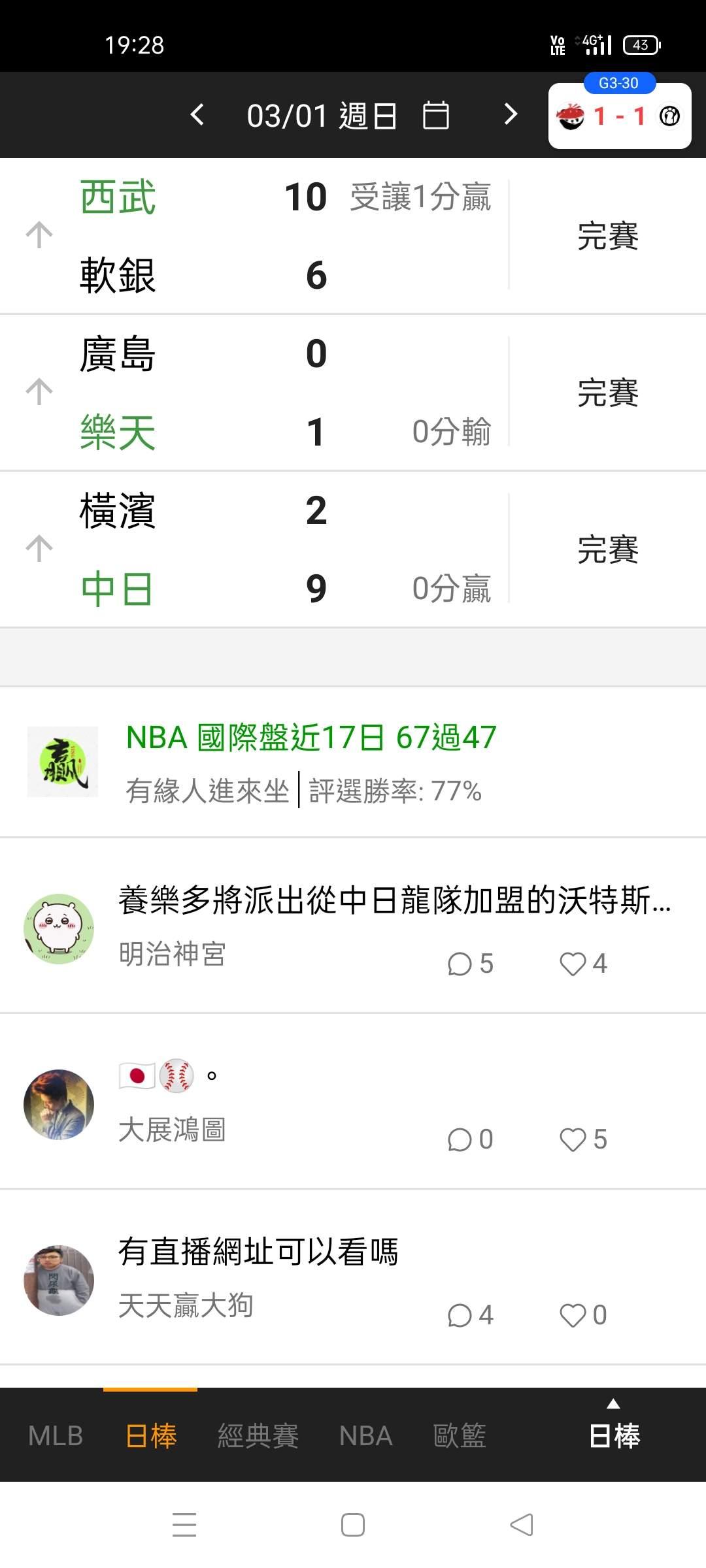
Task: Switch to the MLB tab
Action: 56,1436
